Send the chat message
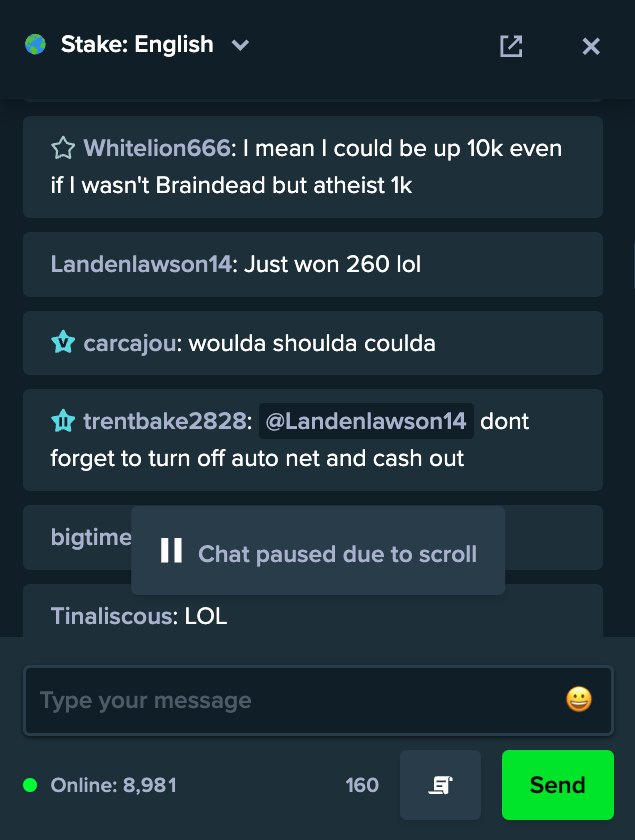Image resolution: width=635 pixels, height=840 pixels. (557, 785)
